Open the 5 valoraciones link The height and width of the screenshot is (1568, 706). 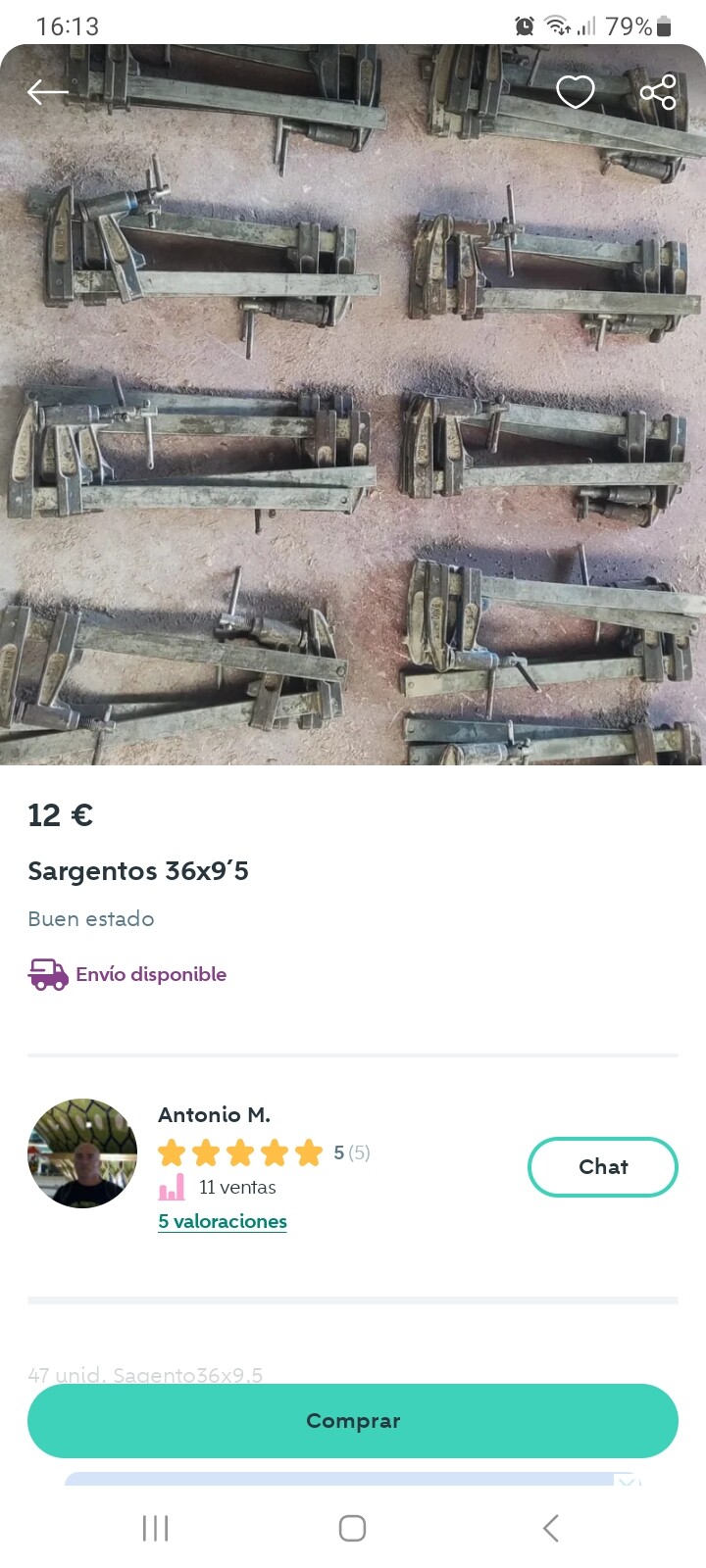point(223,1221)
